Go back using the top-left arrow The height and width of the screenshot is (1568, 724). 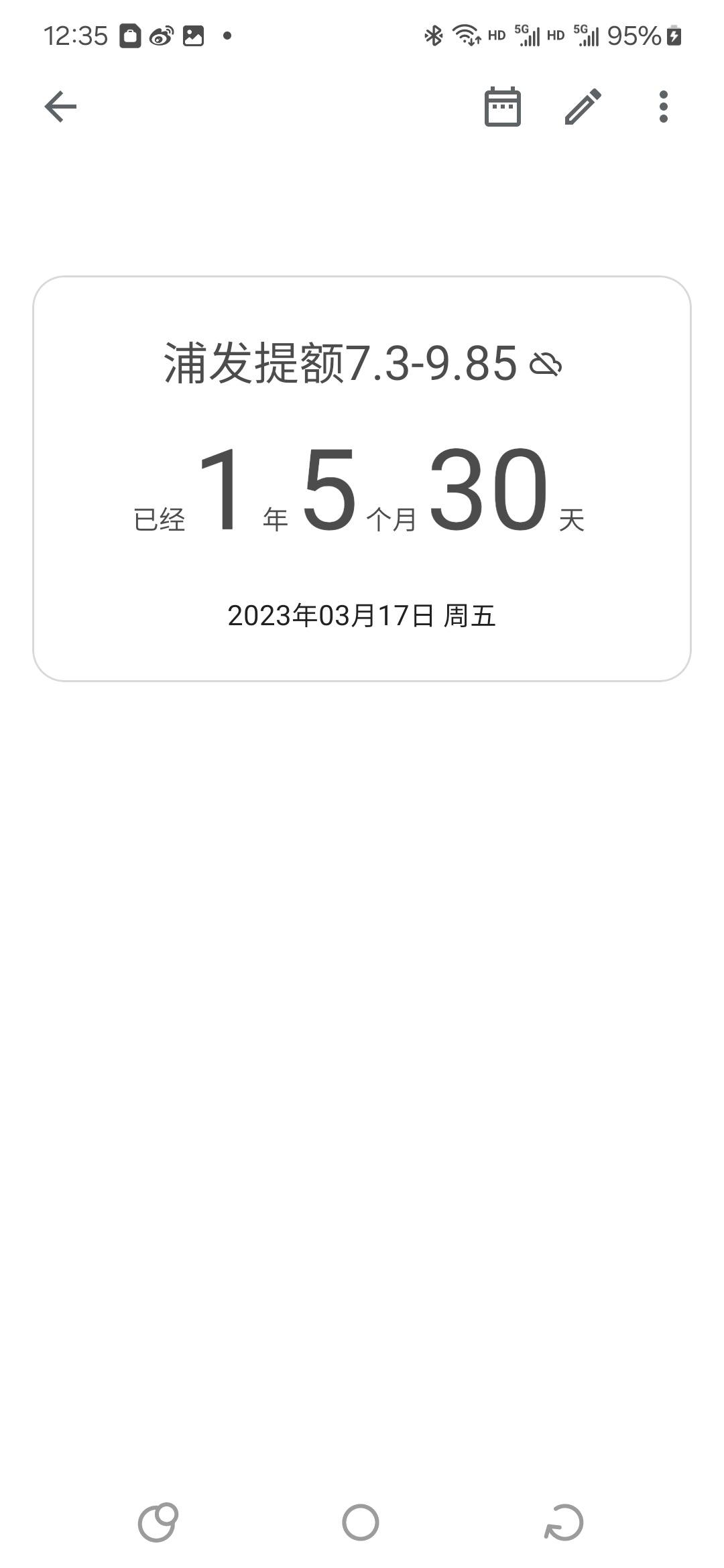[x=60, y=107]
